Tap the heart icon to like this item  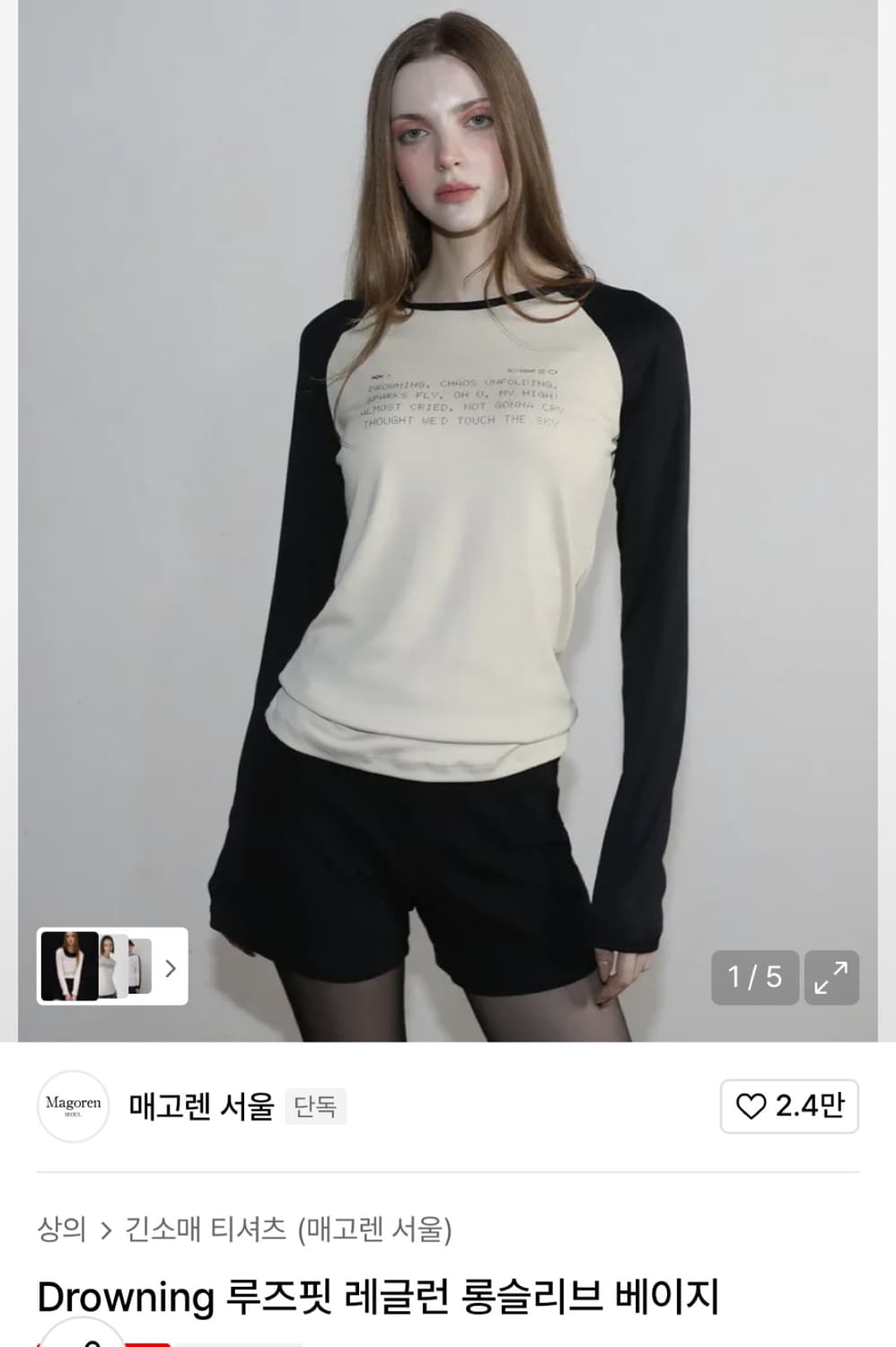(x=751, y=1106)
